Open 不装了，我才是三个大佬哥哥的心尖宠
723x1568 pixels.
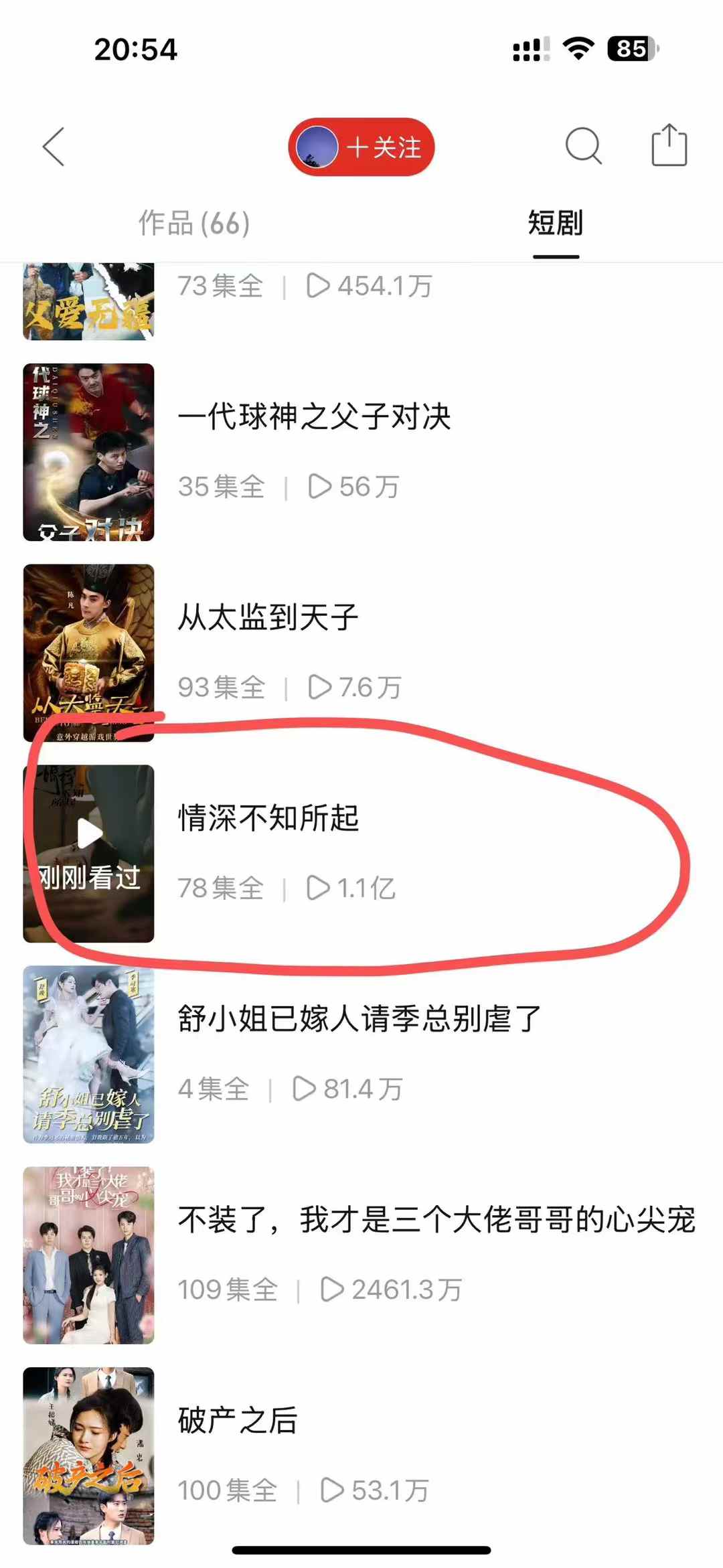coord(436,1220)
